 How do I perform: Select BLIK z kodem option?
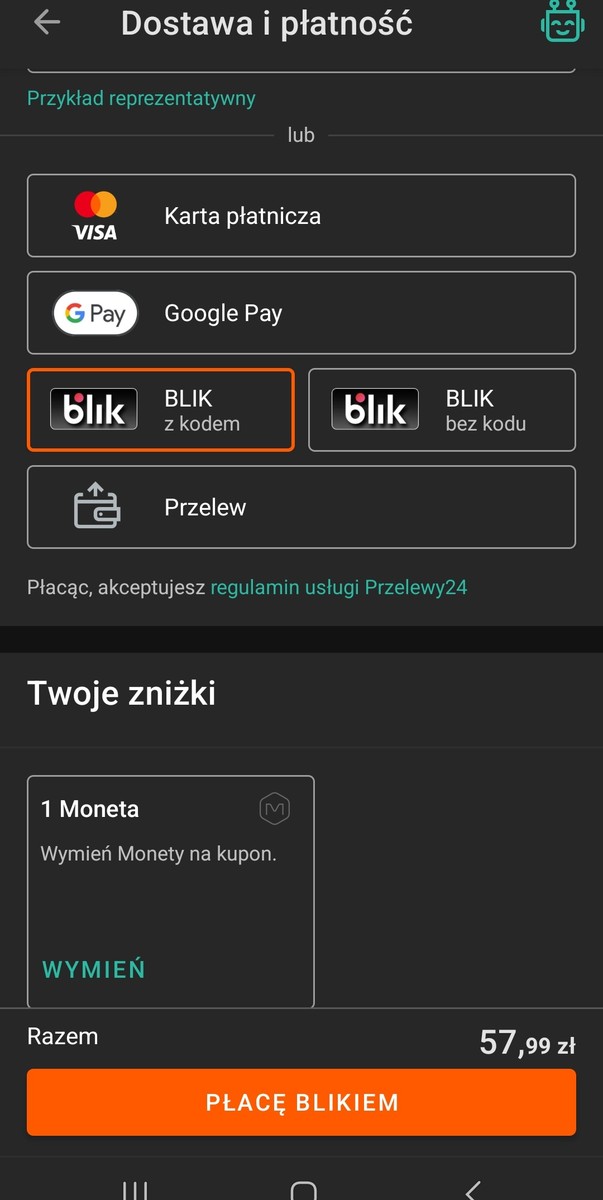[161, 410]
